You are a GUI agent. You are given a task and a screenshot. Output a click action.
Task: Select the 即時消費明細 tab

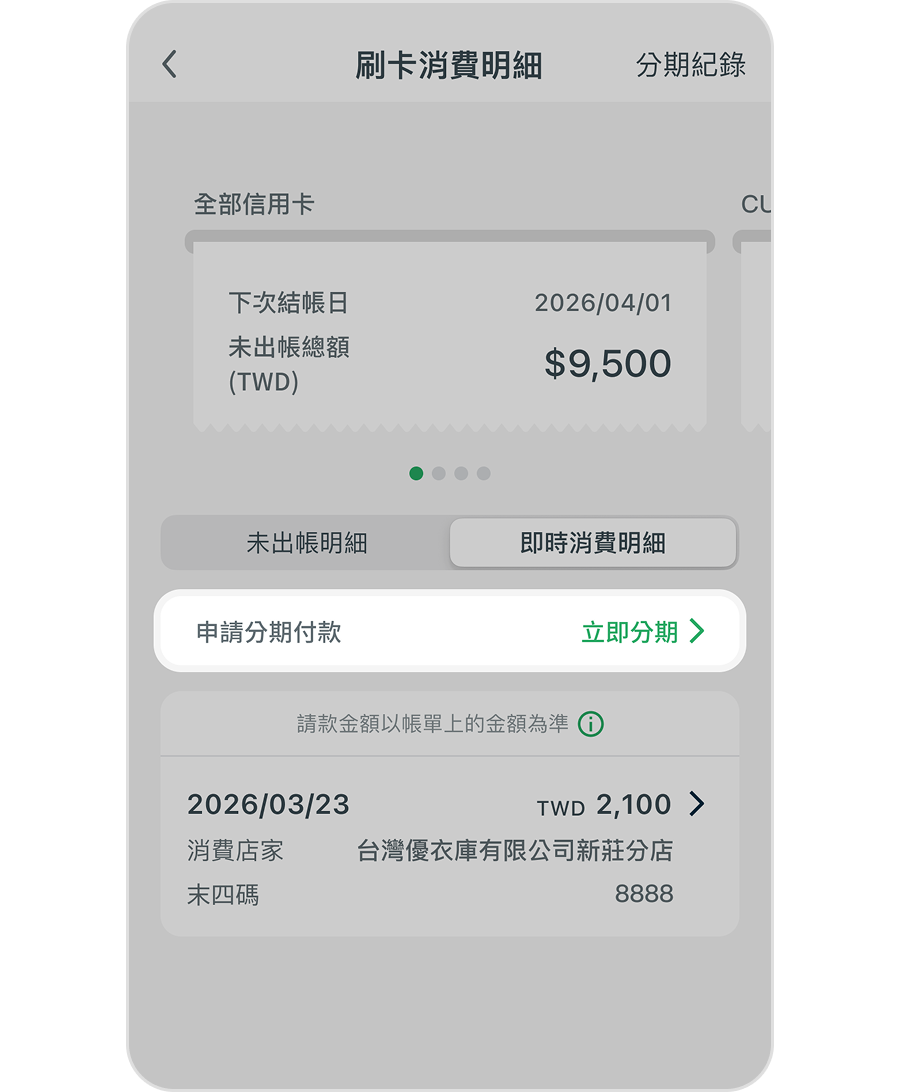tap(593, 543)
